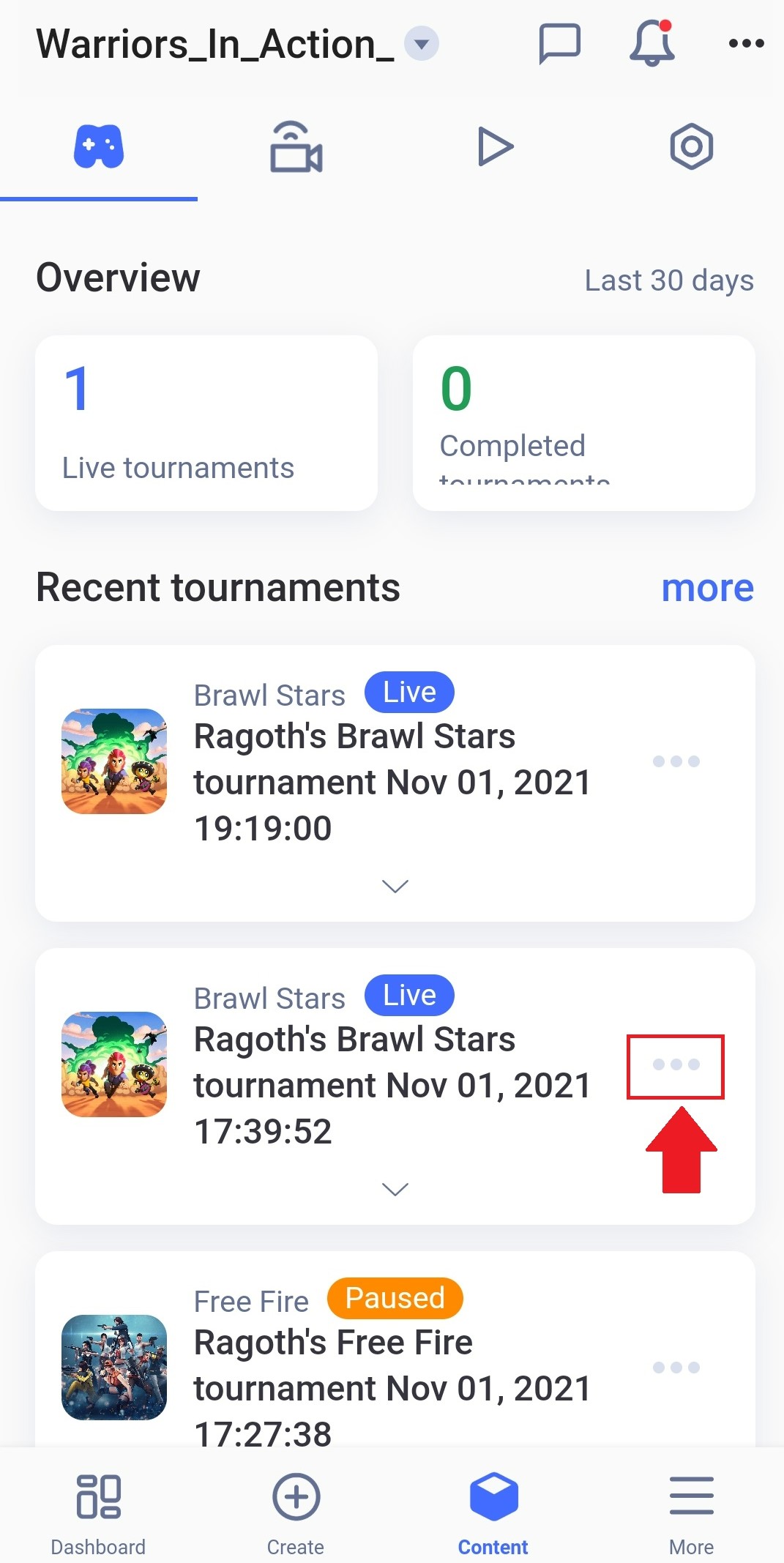
Task: Switch to the hexagon settings tab
Action: point(691,146)
